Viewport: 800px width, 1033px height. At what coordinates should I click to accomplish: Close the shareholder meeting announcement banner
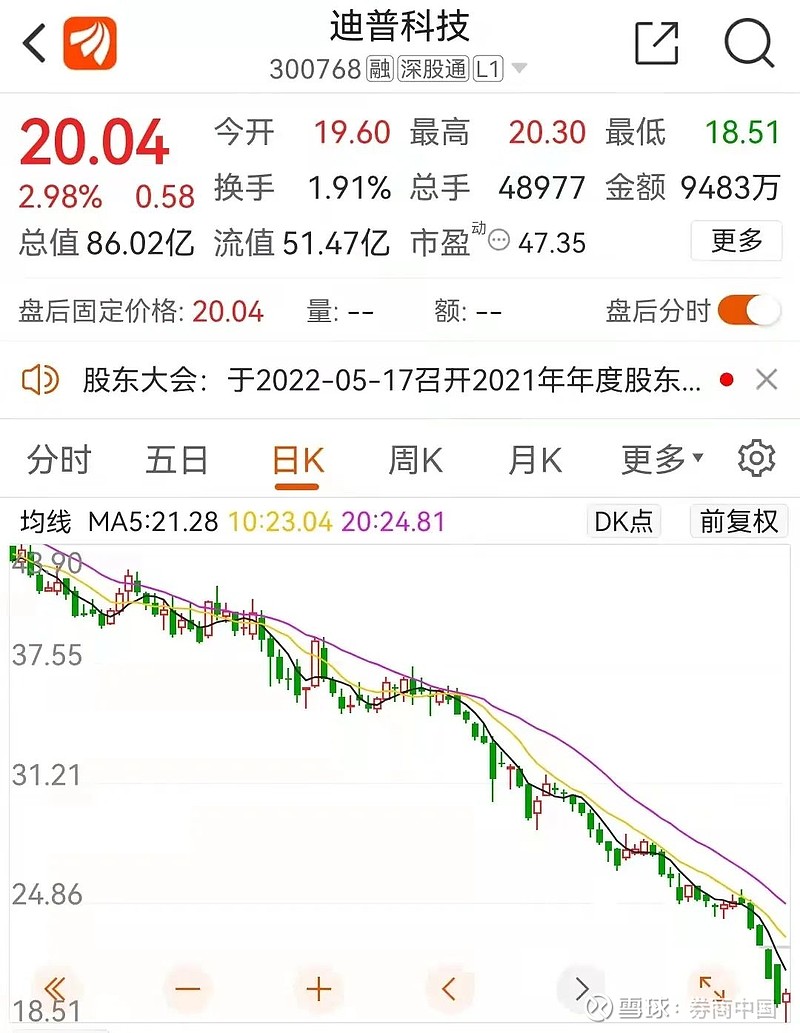click(x=766, y=379)
